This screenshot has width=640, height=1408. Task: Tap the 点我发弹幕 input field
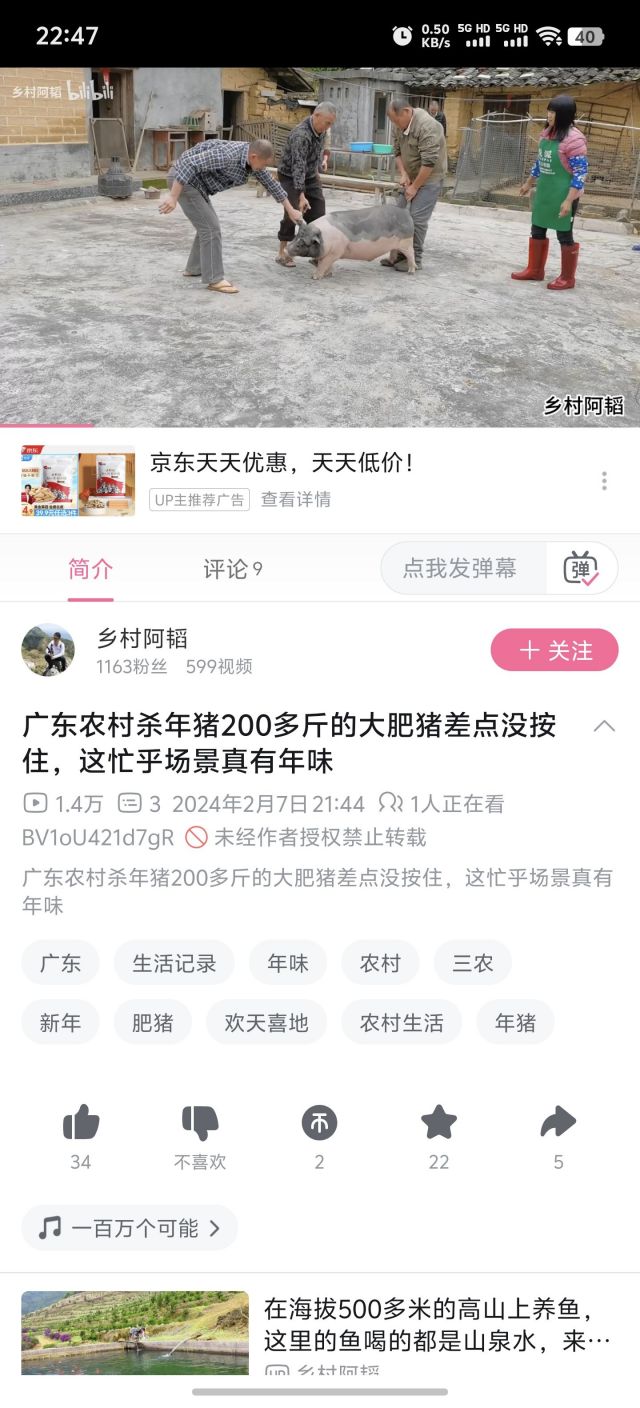[x=460, y=569]
